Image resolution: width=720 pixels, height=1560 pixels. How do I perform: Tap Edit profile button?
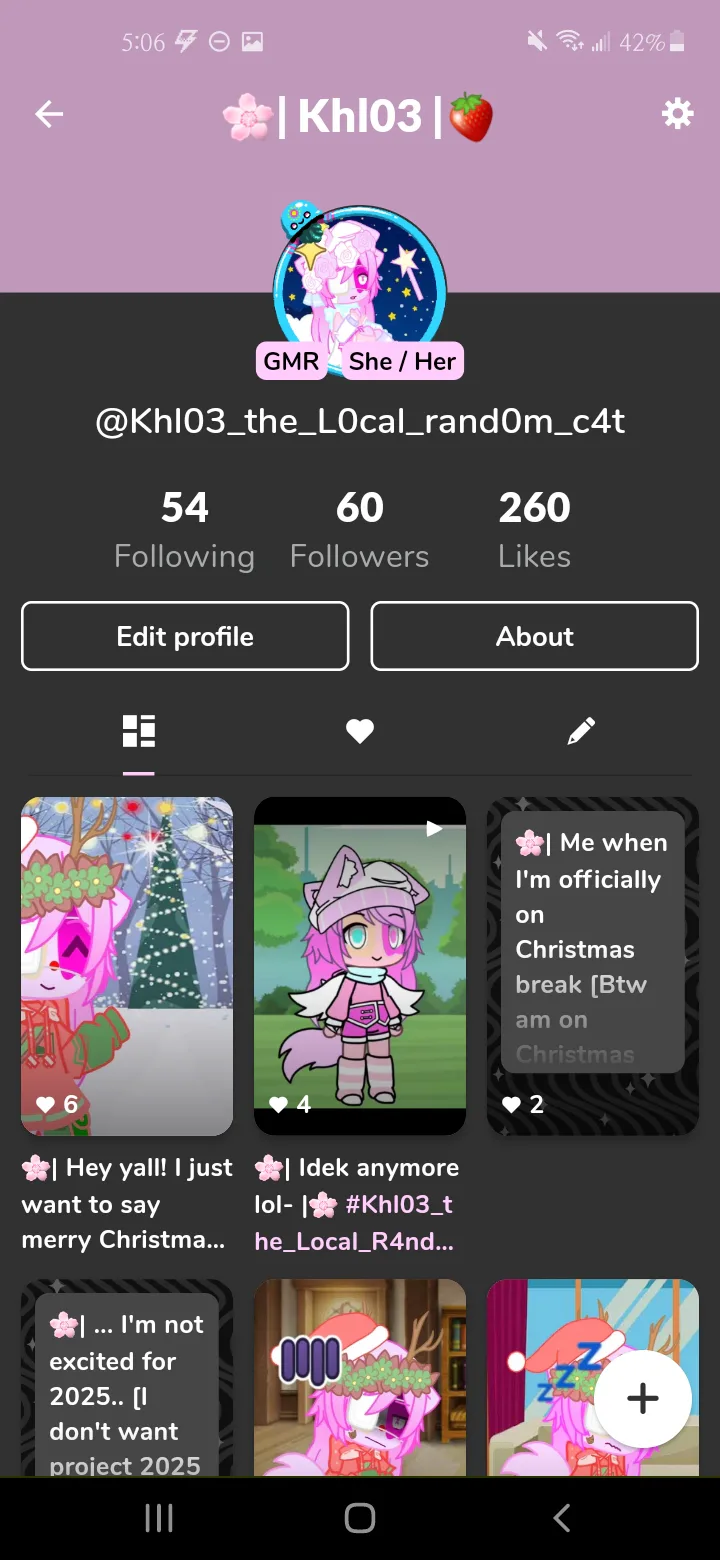[x=185, y=636]
